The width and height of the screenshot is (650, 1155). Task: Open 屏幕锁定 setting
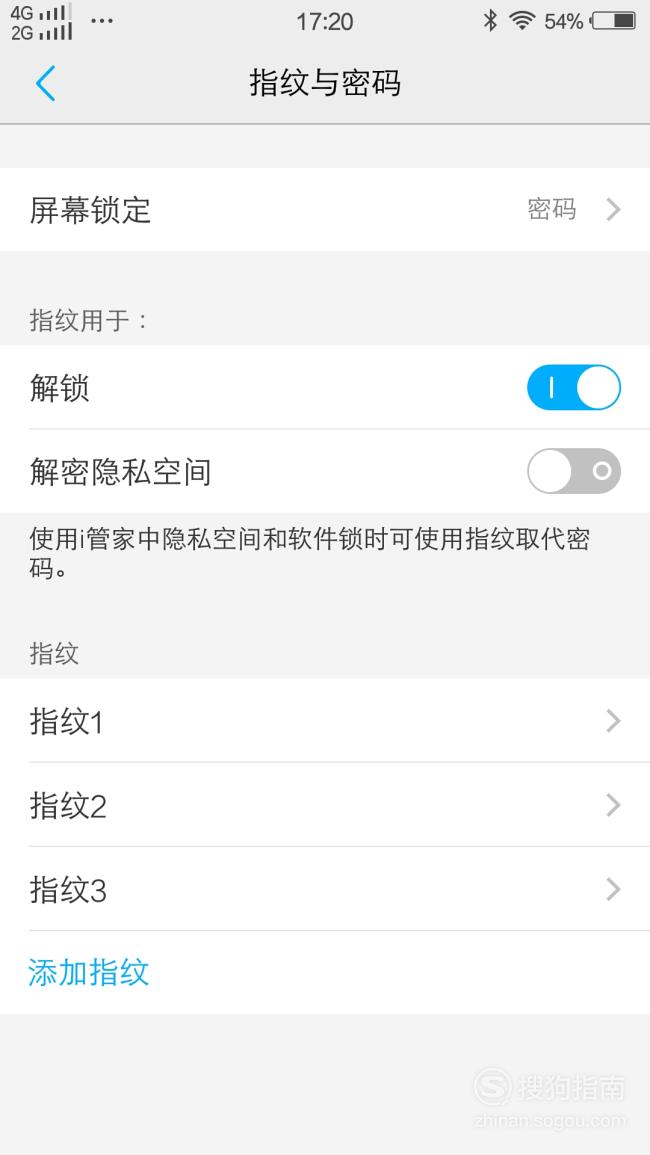point(325,210)
